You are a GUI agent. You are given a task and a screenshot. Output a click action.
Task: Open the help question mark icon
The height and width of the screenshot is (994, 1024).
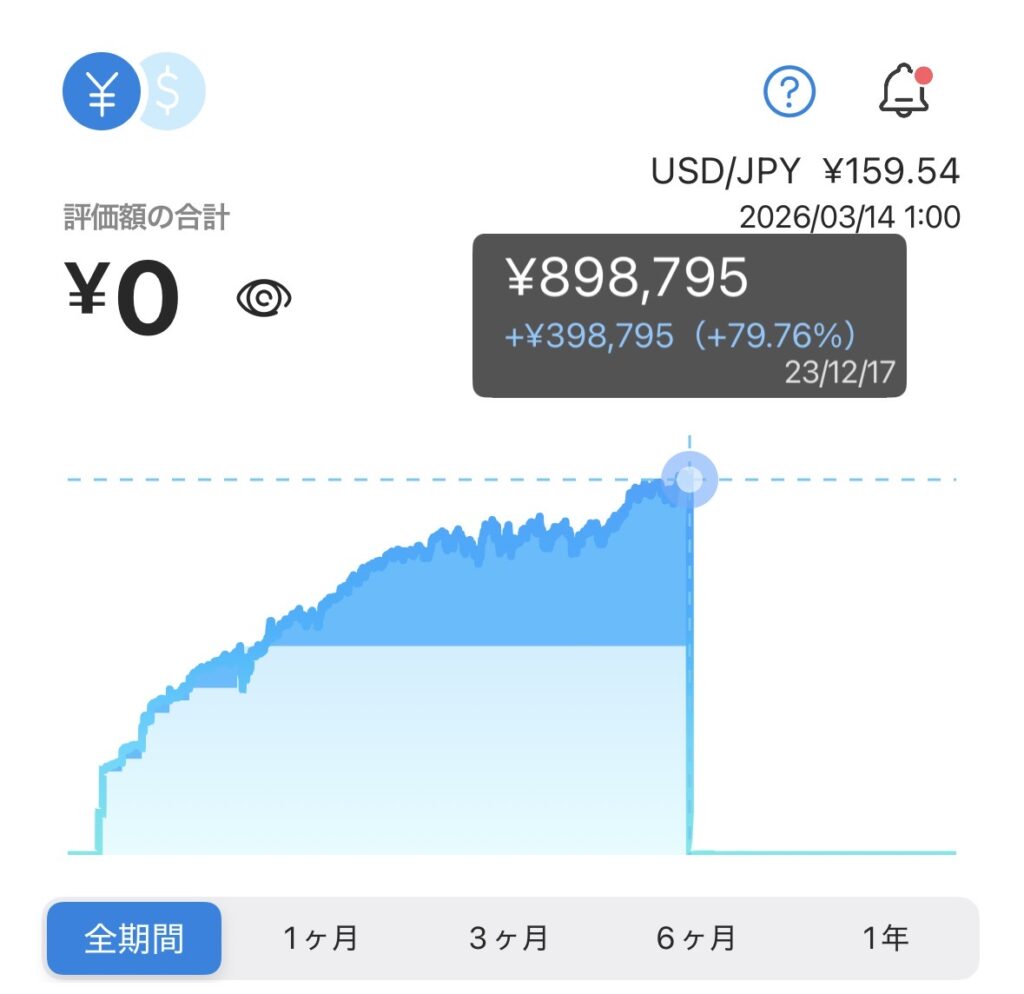tap(789, 92)
